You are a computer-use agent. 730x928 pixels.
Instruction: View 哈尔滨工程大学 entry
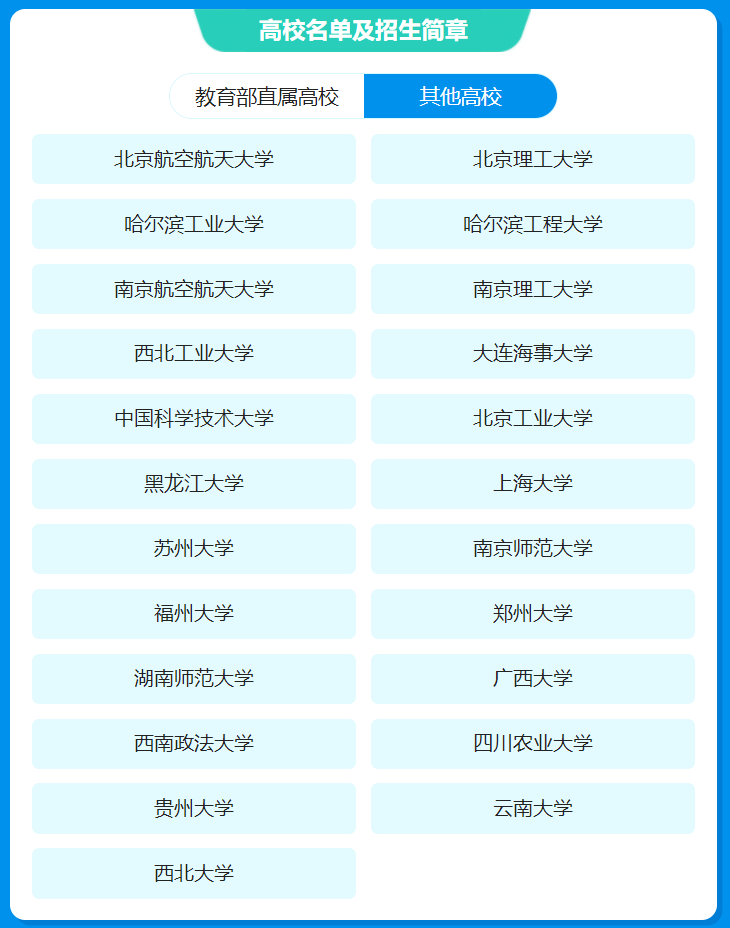[x=533, y=224]
